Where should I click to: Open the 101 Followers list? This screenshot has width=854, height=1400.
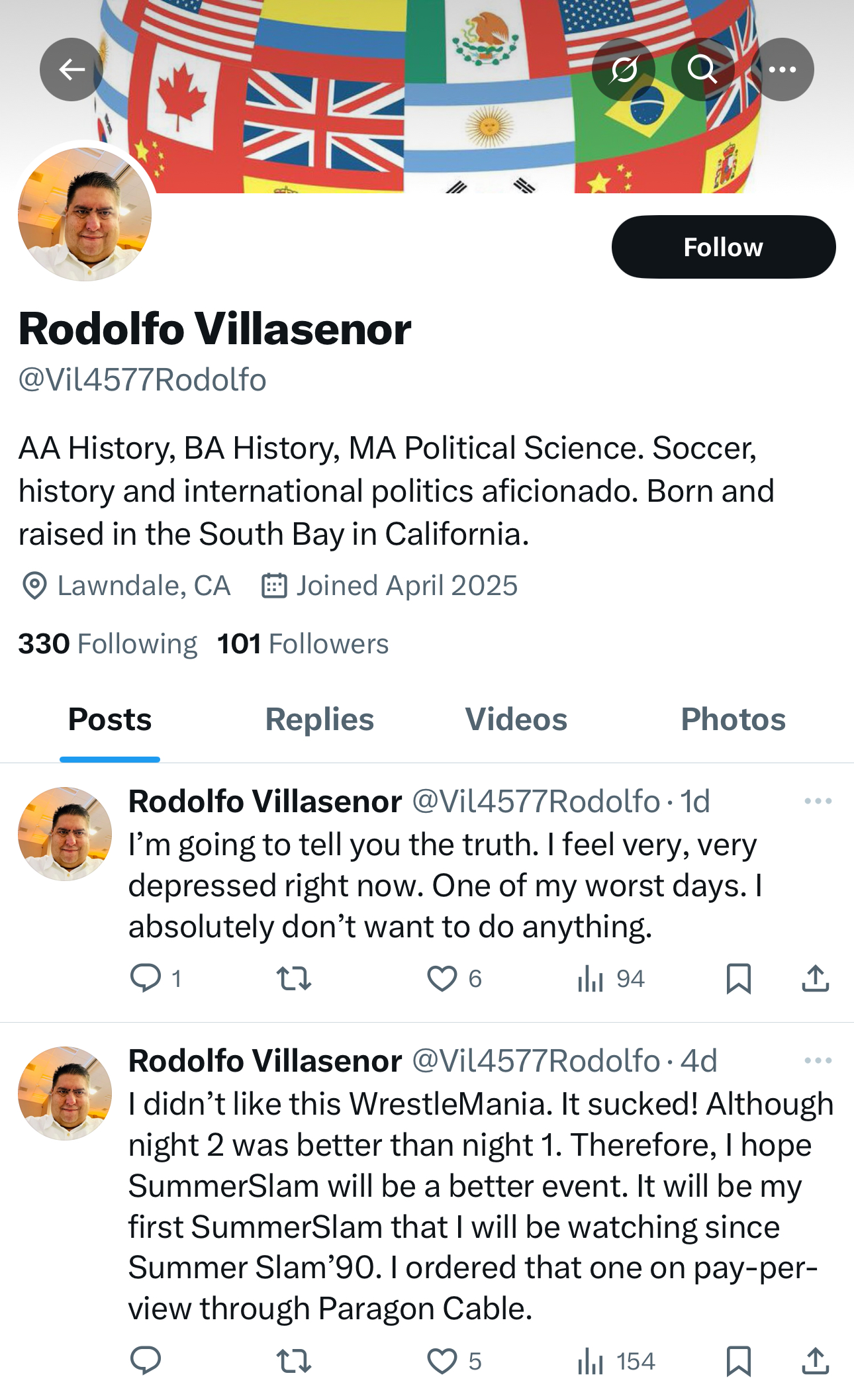click(x=303, y=643)
